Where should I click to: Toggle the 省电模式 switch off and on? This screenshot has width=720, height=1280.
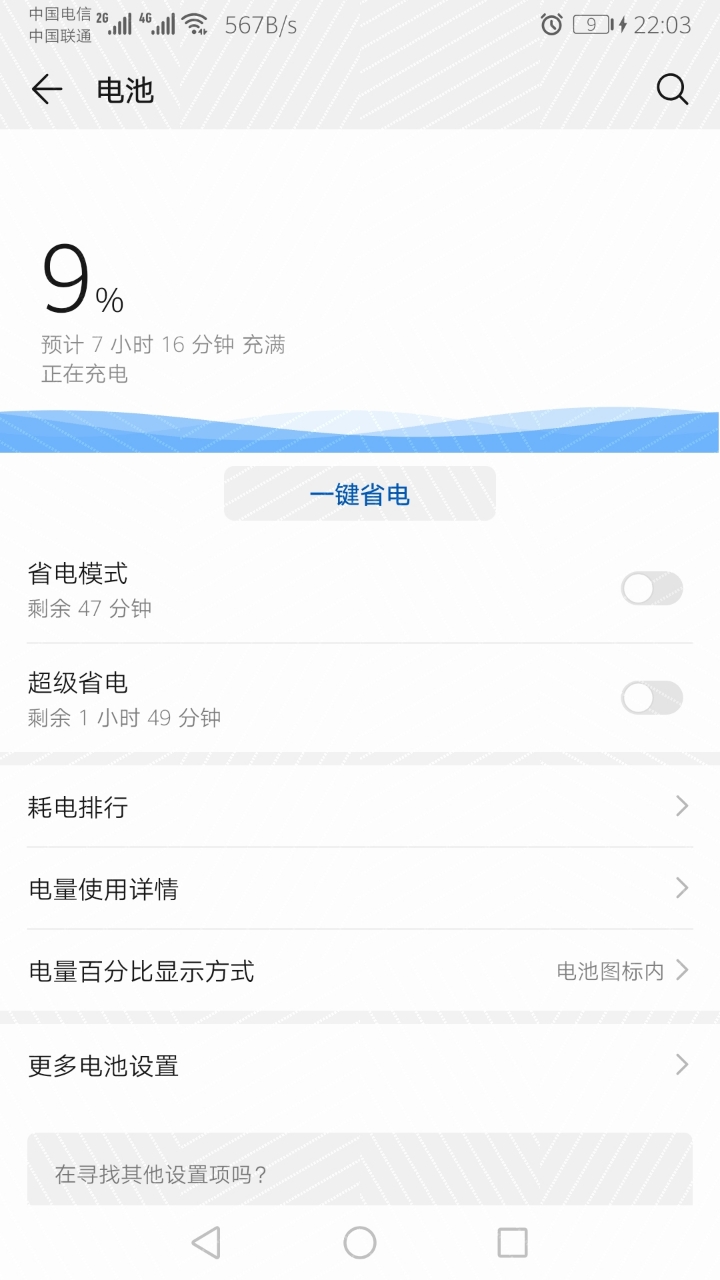tap(651, 589)
